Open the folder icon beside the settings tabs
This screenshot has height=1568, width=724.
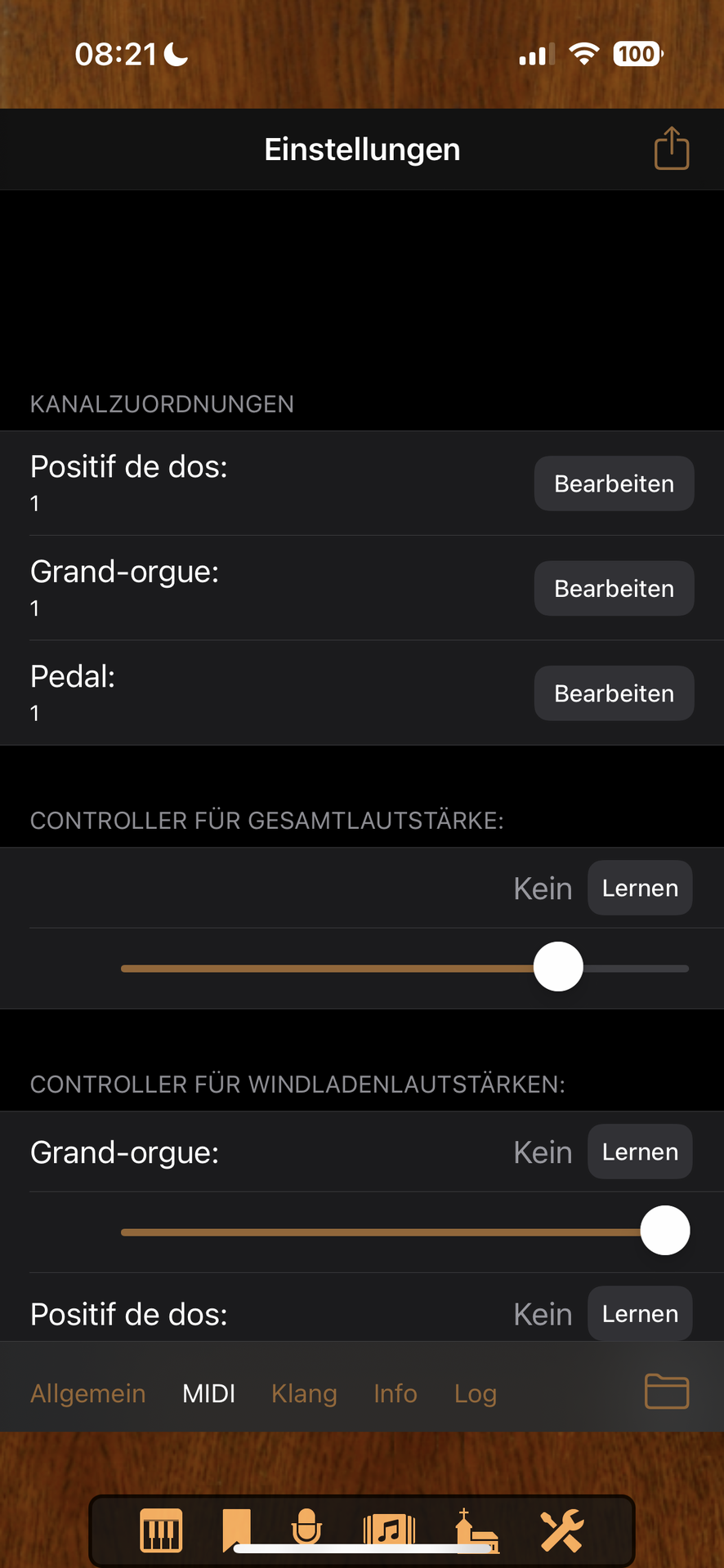667,1392
